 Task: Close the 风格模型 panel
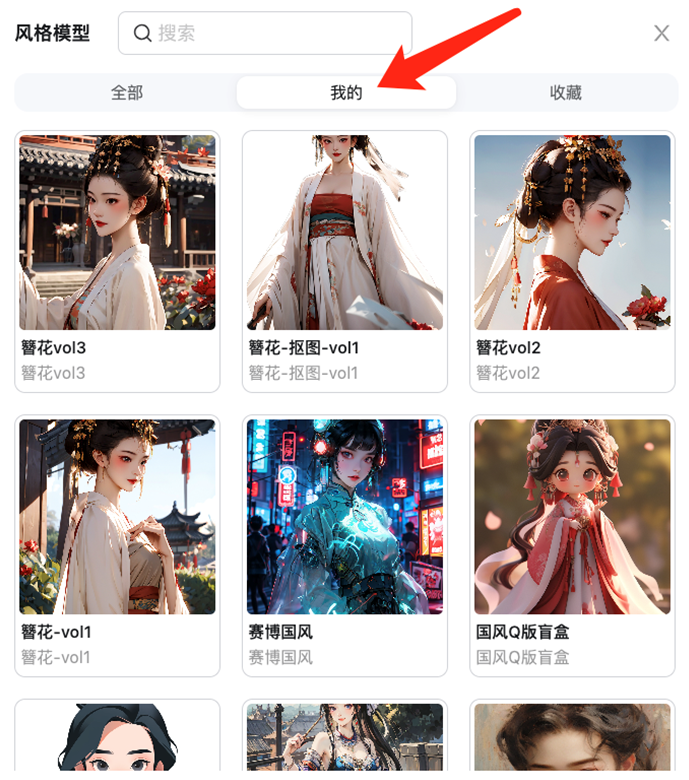point(661,33)
